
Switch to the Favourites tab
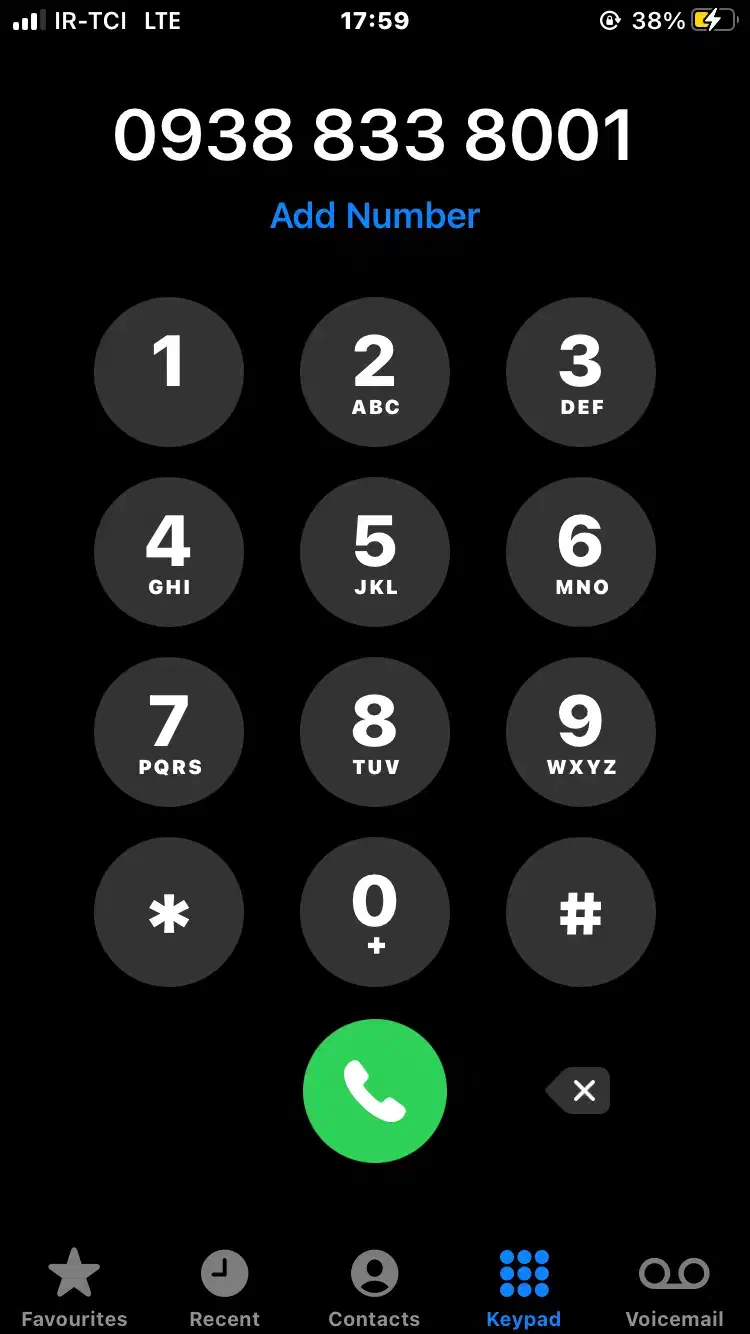(75, 1288)
